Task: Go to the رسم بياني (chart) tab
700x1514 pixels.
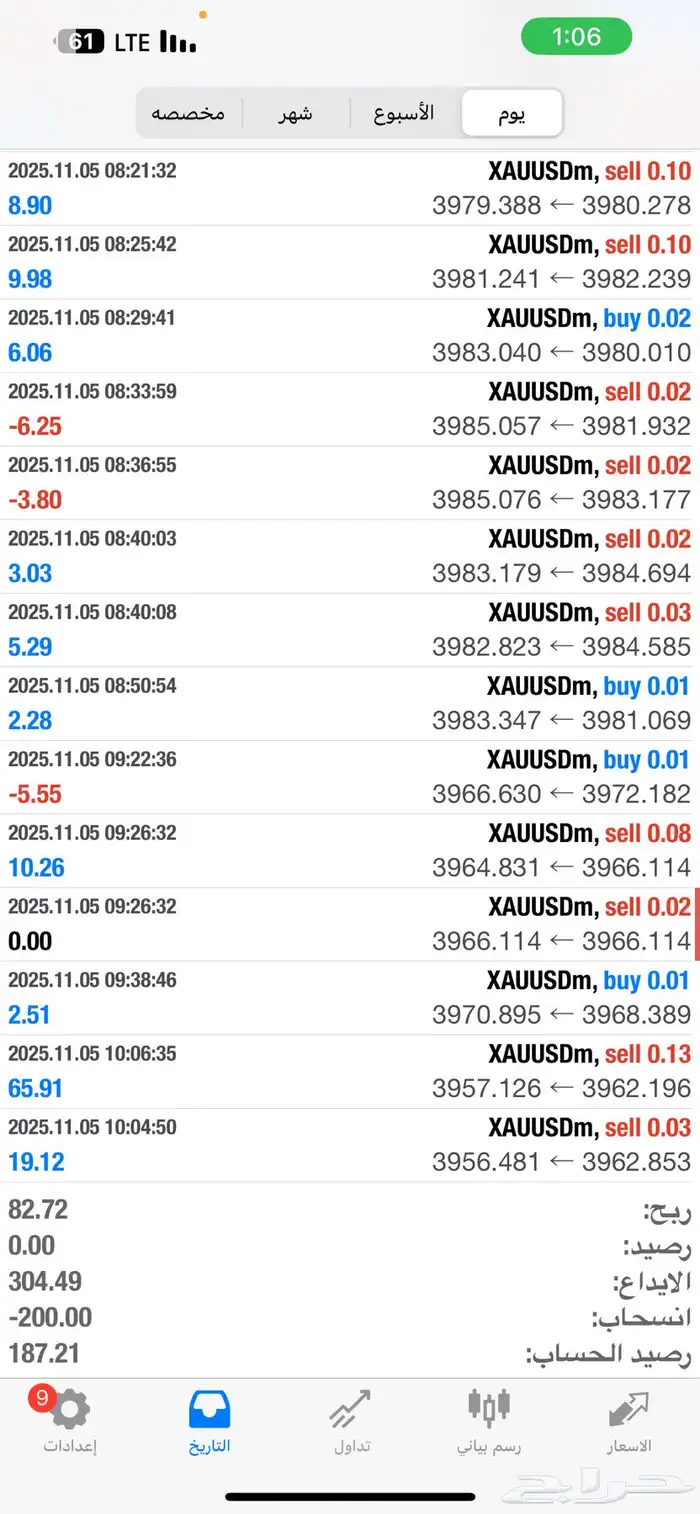Action: point(489,1420)
